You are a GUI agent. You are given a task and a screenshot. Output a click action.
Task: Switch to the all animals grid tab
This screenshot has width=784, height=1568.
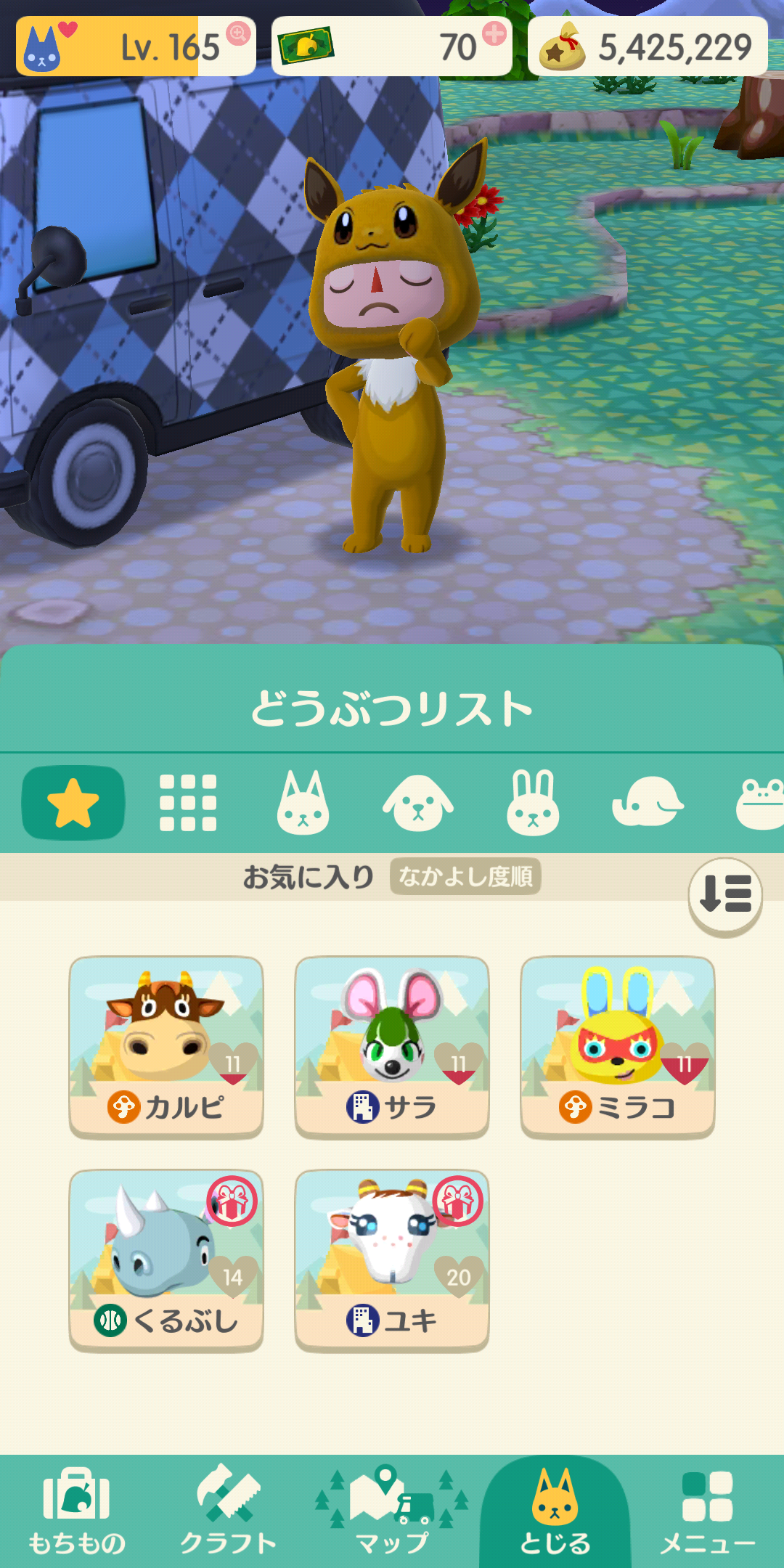(188, 802)
